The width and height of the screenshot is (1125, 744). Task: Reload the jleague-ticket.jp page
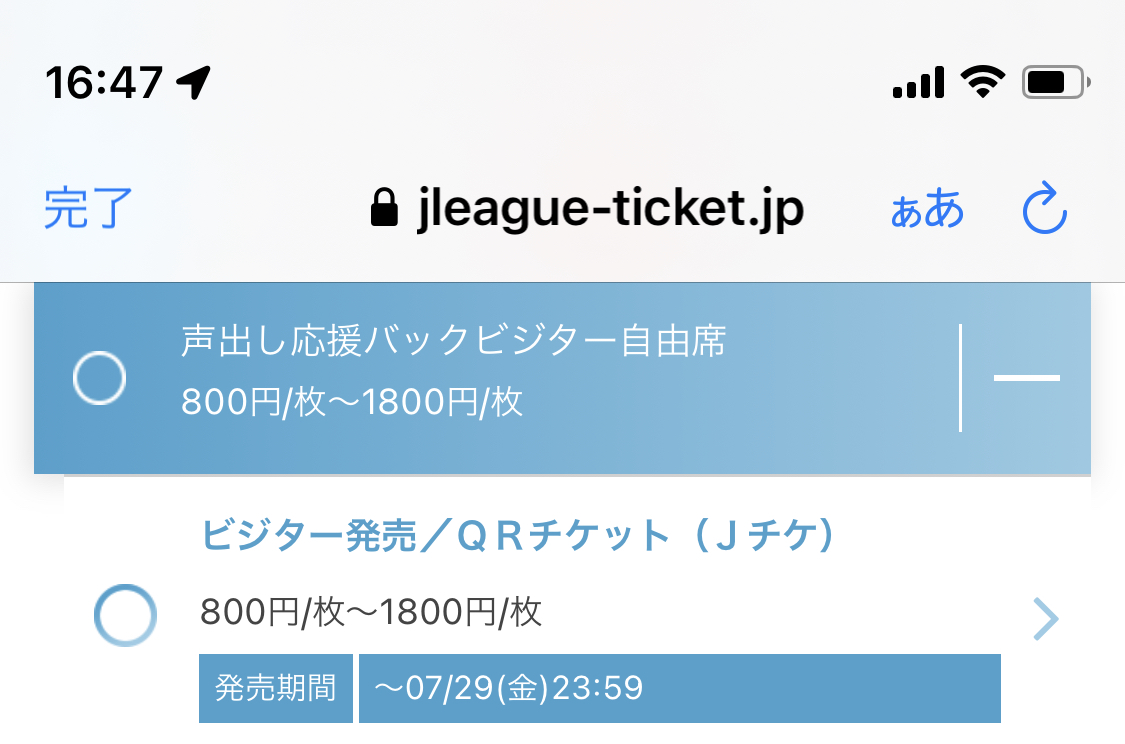1045,208
